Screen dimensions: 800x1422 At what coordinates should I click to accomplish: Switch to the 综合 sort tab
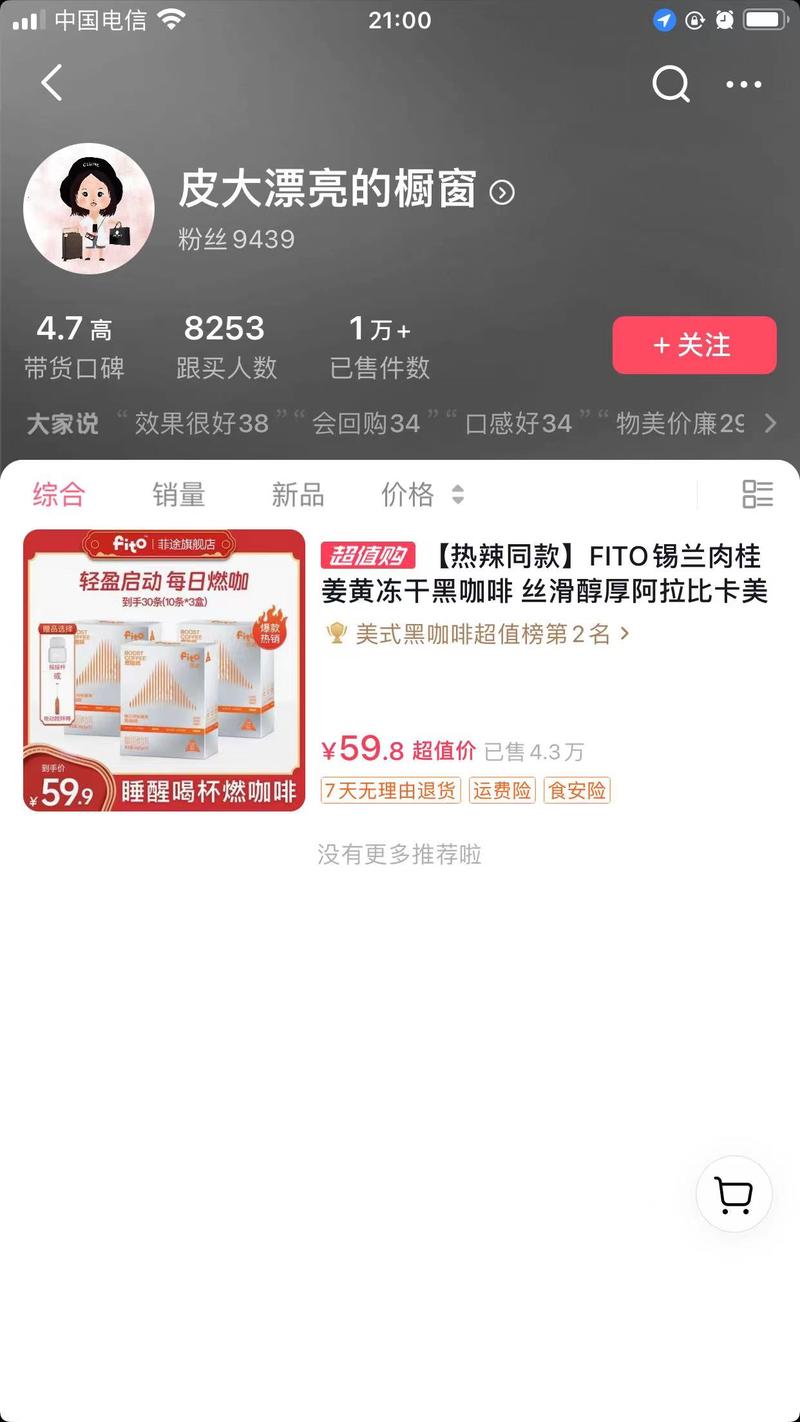pyautogui.click(x=59, y=494)
